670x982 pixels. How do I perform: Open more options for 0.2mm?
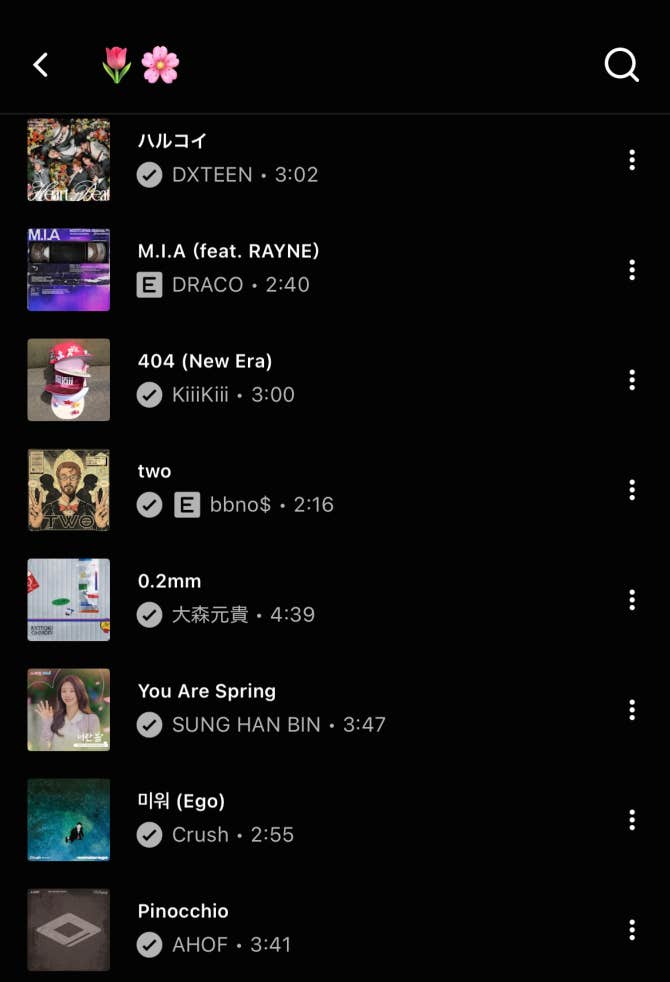[632, 600]
